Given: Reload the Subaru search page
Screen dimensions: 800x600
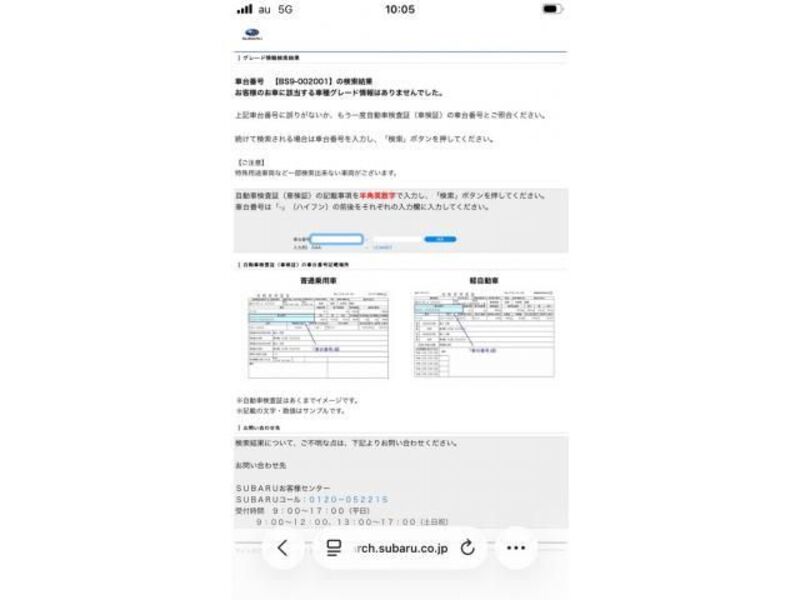Looking at the screenshot, I should (x=468, y=548).
